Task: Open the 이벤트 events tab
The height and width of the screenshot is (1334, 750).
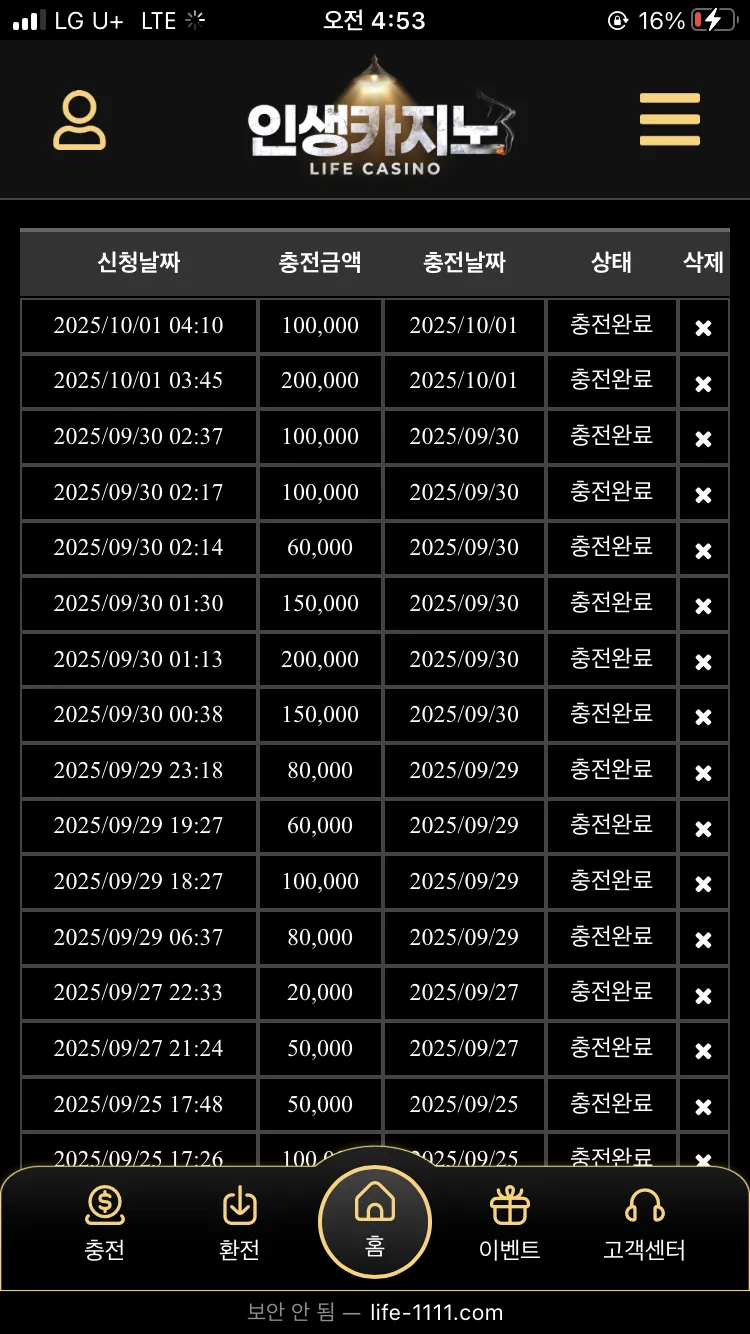Action: 510,1221
